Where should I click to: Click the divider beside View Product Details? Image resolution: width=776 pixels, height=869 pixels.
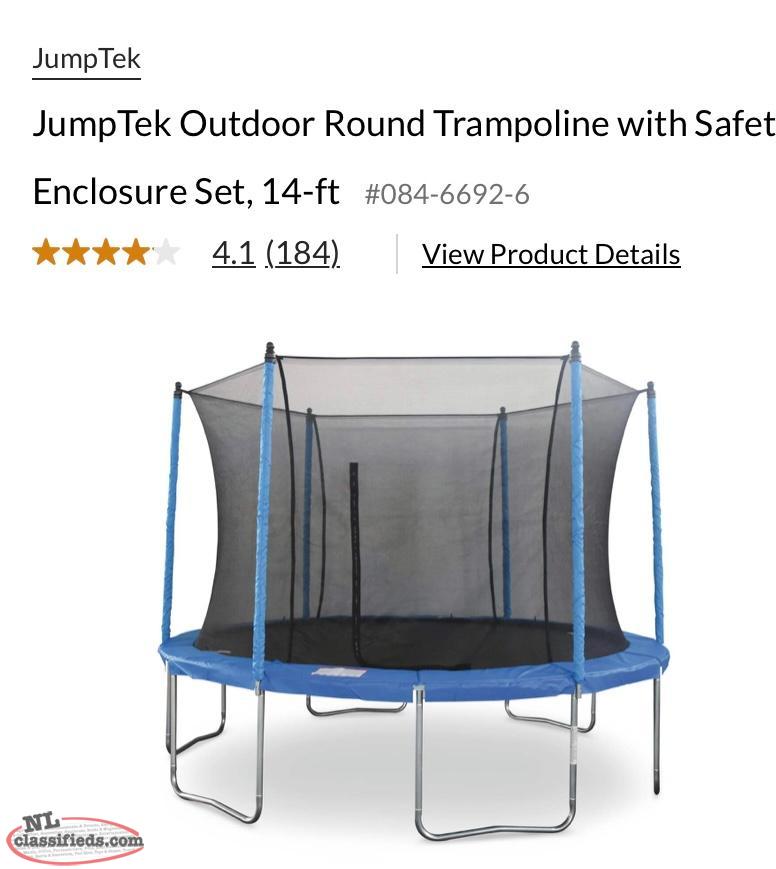(x=394, y=253)
